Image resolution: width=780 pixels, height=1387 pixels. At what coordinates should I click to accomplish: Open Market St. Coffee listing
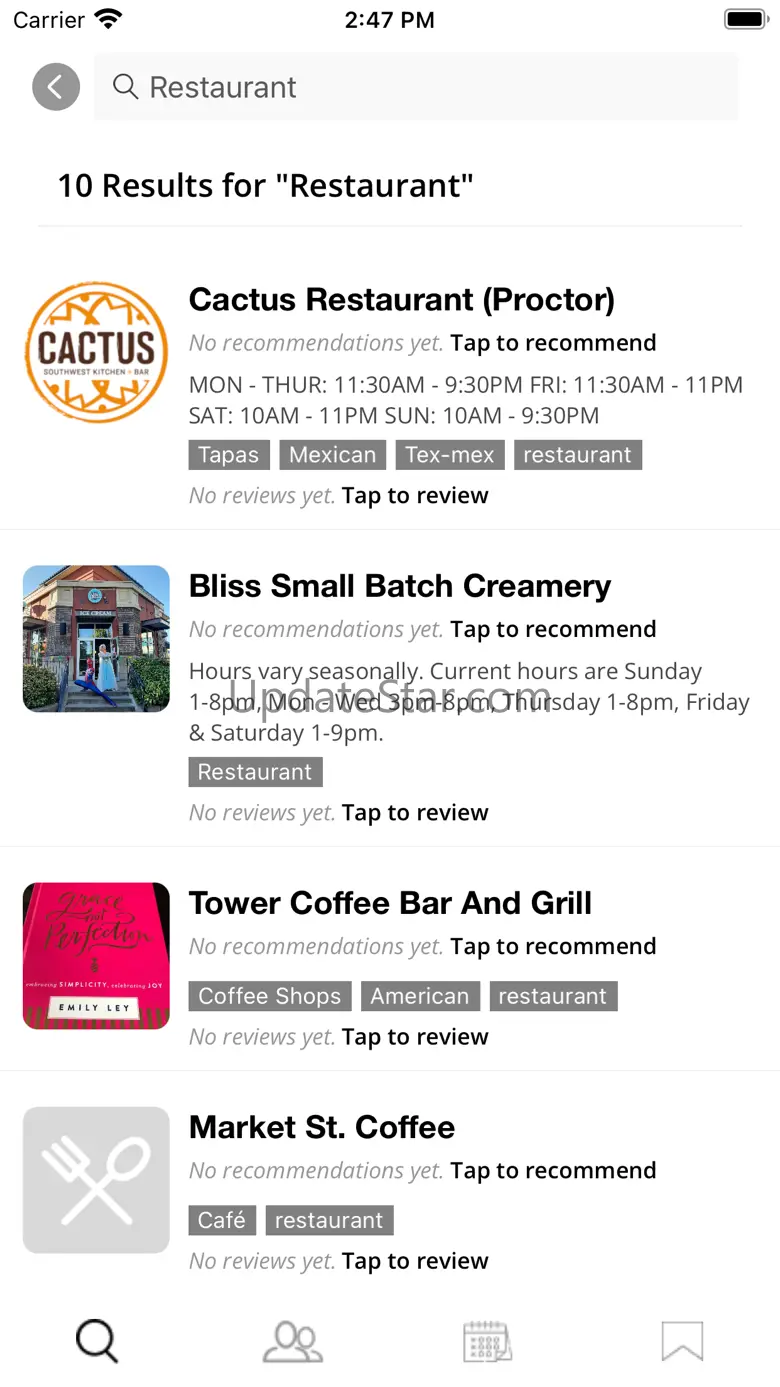tap(321, 1127)
